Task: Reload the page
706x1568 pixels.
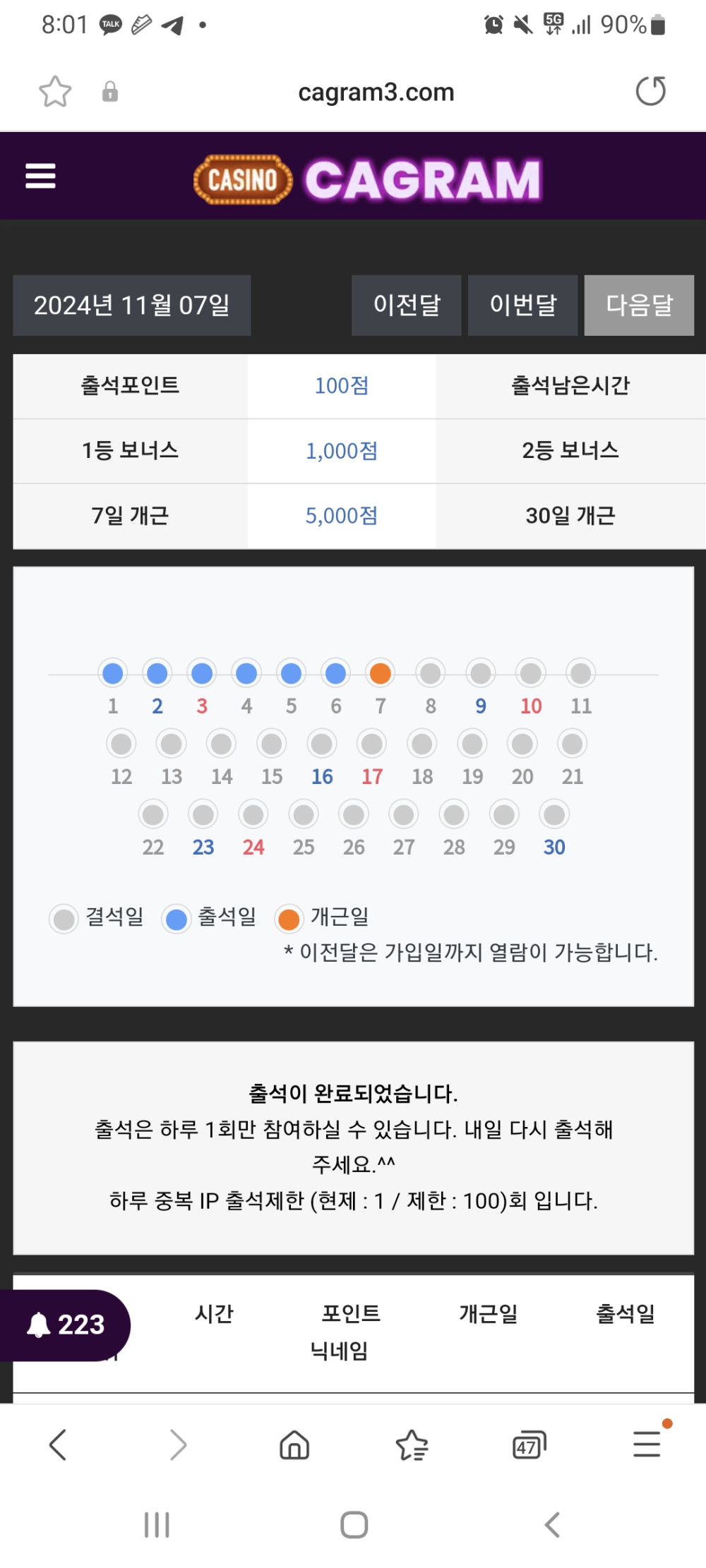Action: pyautogui.click(x=650, y=92)
